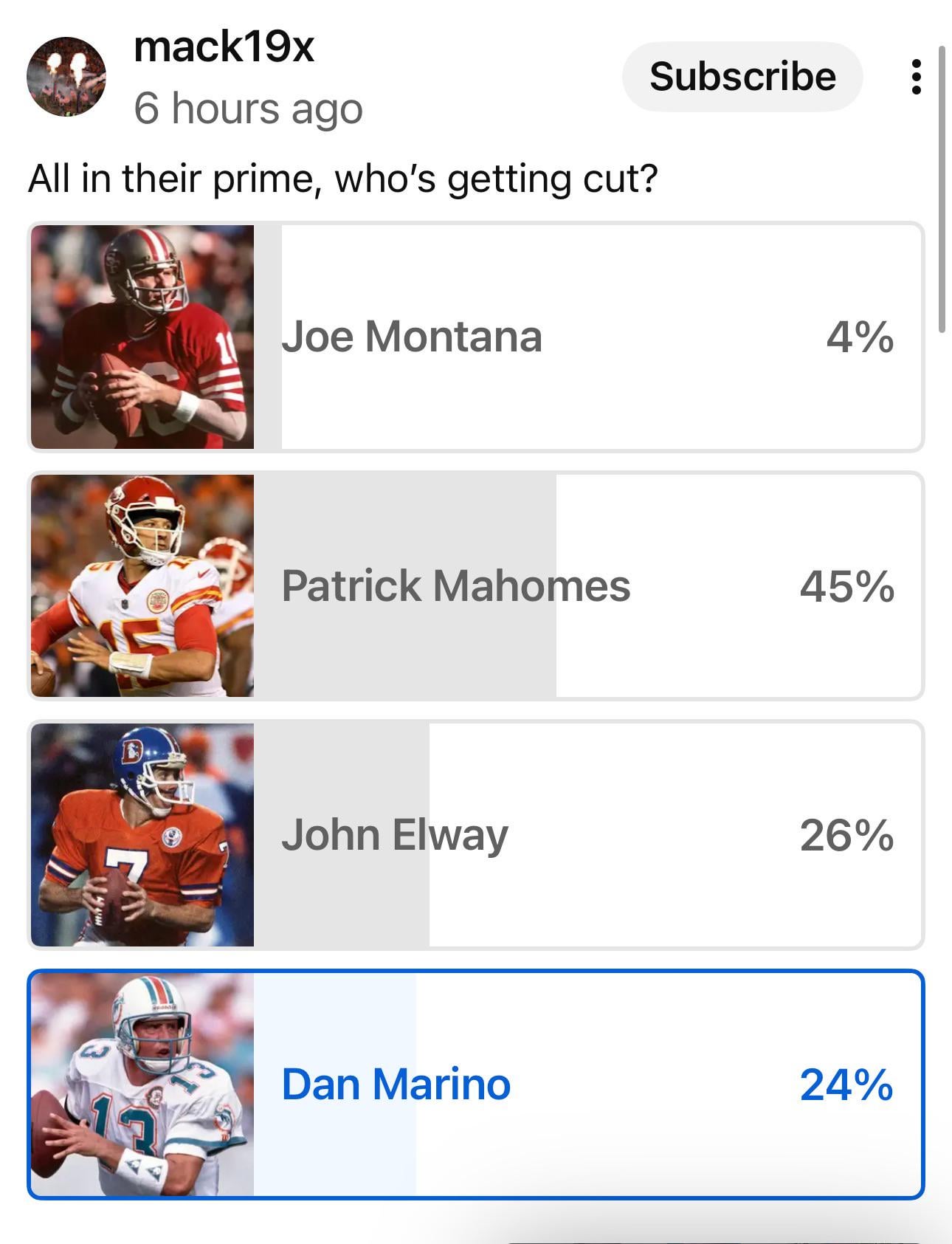Screen dimensions: 952x1244
Task: Open the post's three-dot options menu
Action: tap(916, 77)
